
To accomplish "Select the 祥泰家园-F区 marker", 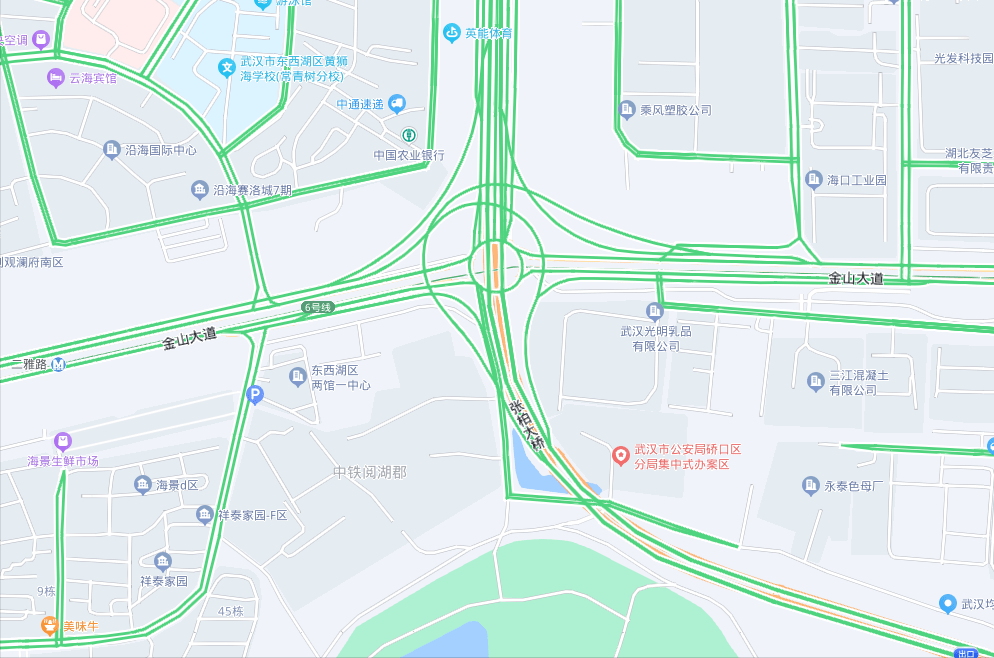I will (x=205, y=515).
